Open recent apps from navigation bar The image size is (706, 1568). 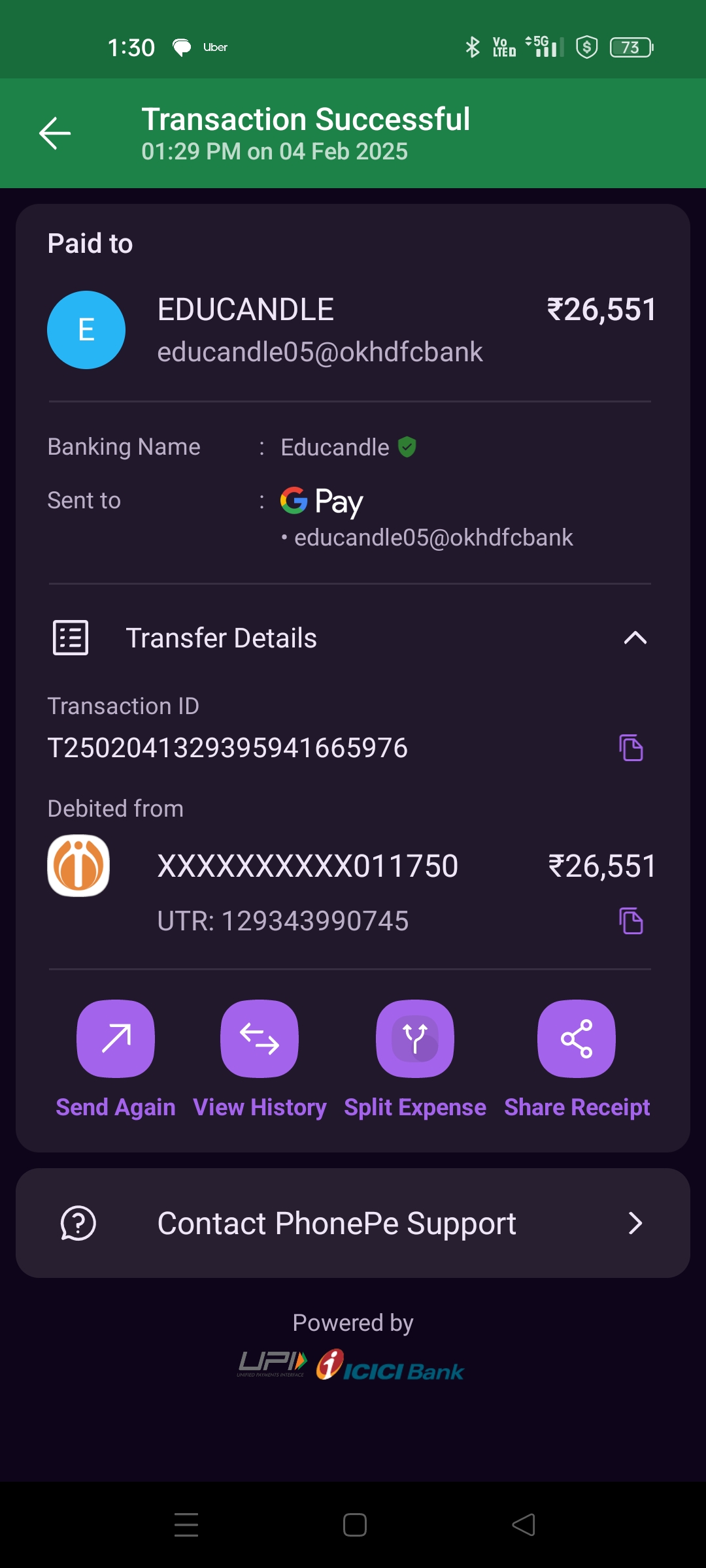tap(186, 1525)
